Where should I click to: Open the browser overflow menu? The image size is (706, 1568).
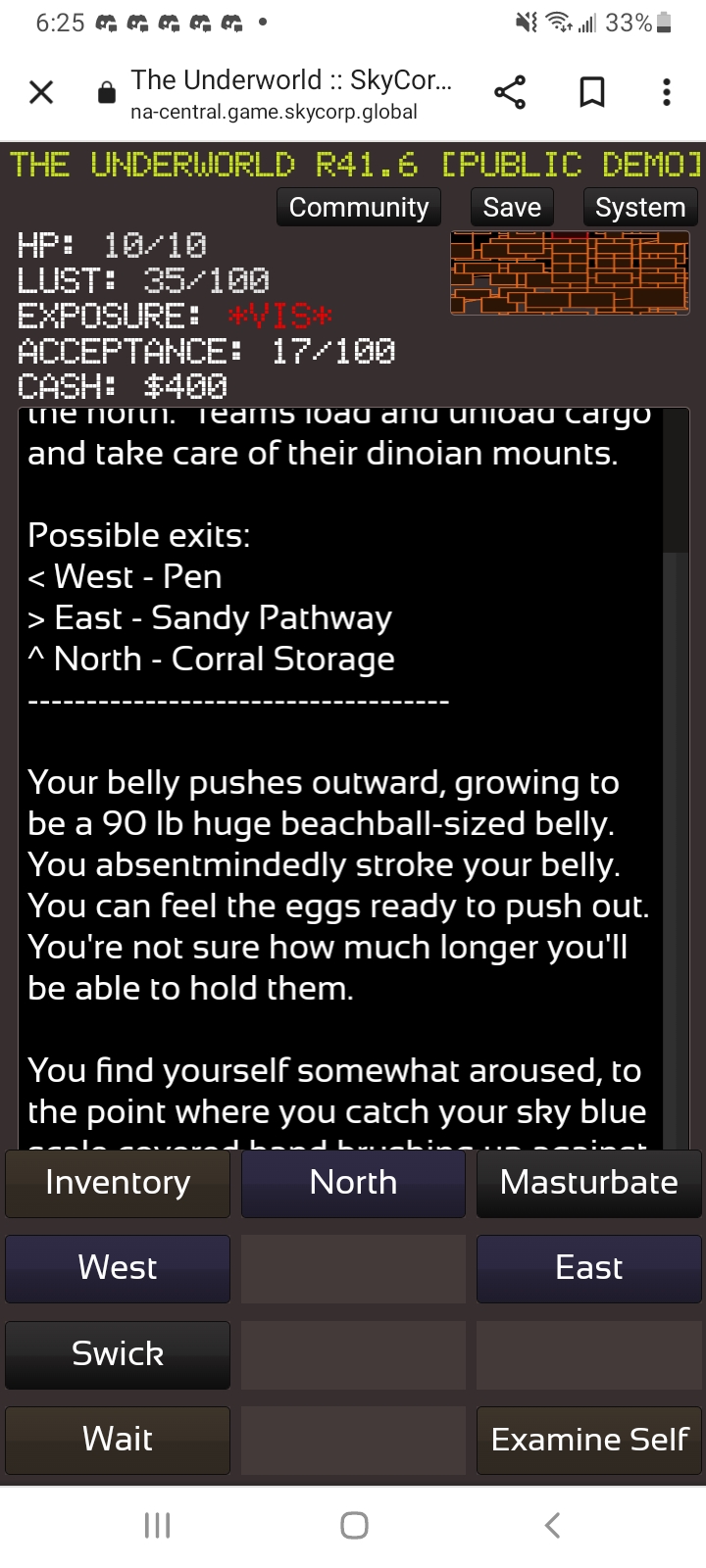(667, 93)
